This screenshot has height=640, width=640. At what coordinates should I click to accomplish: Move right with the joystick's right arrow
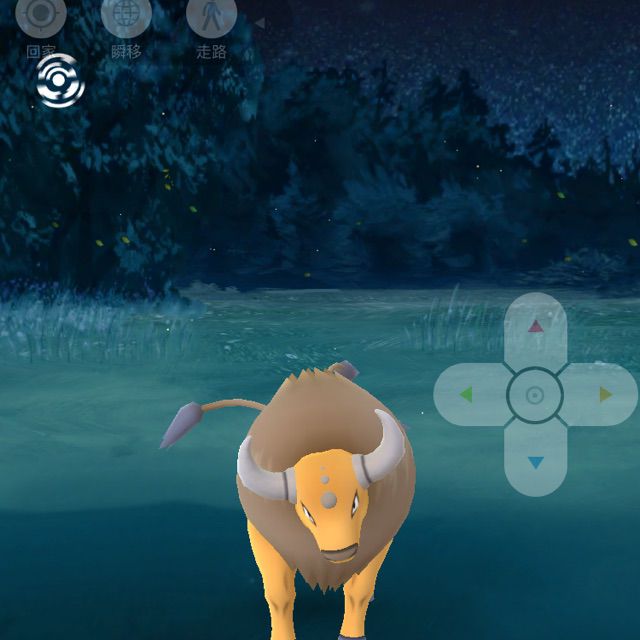coord(605,395)
